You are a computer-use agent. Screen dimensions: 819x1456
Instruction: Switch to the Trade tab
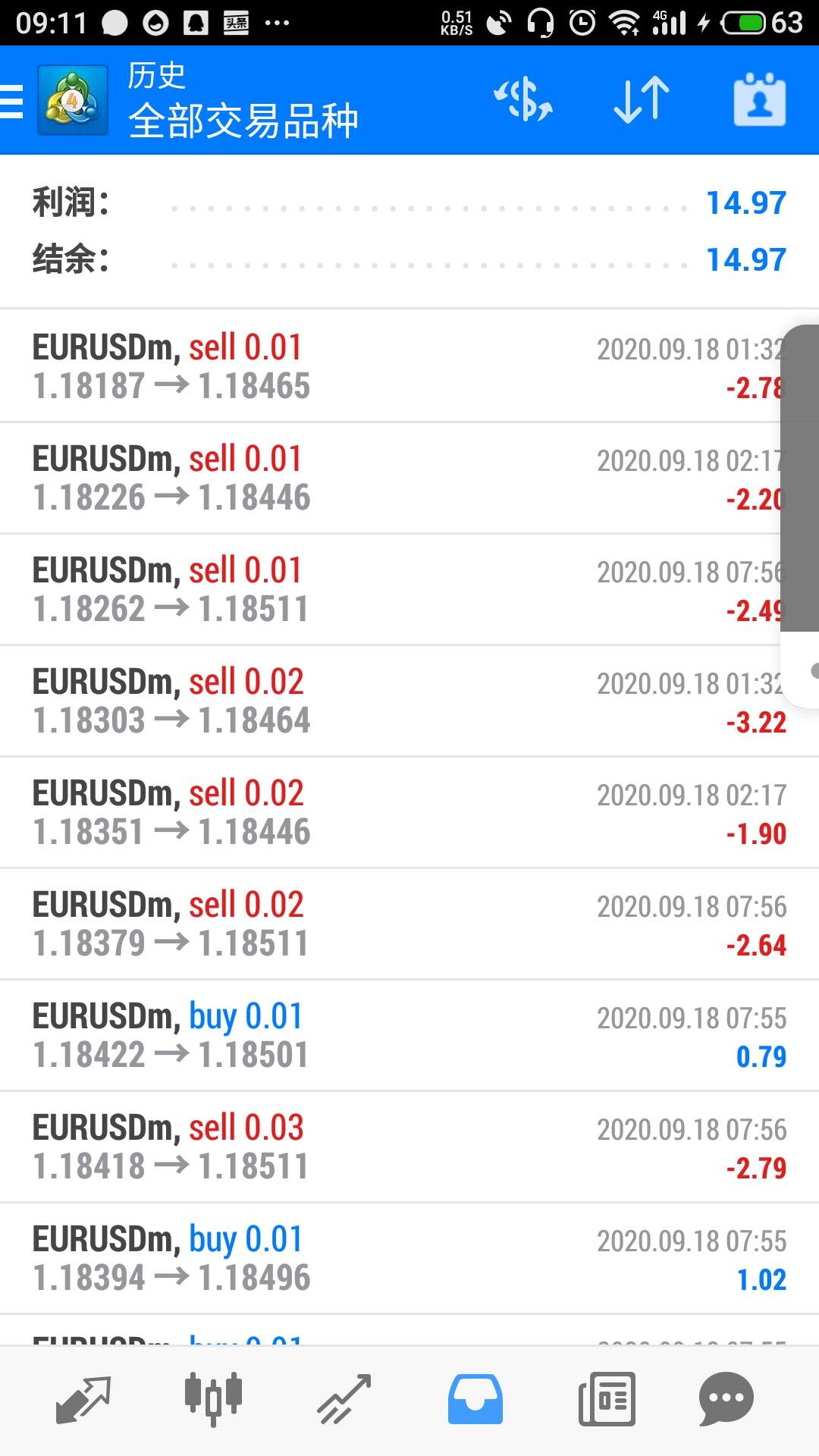click(x=344, y=1399)
